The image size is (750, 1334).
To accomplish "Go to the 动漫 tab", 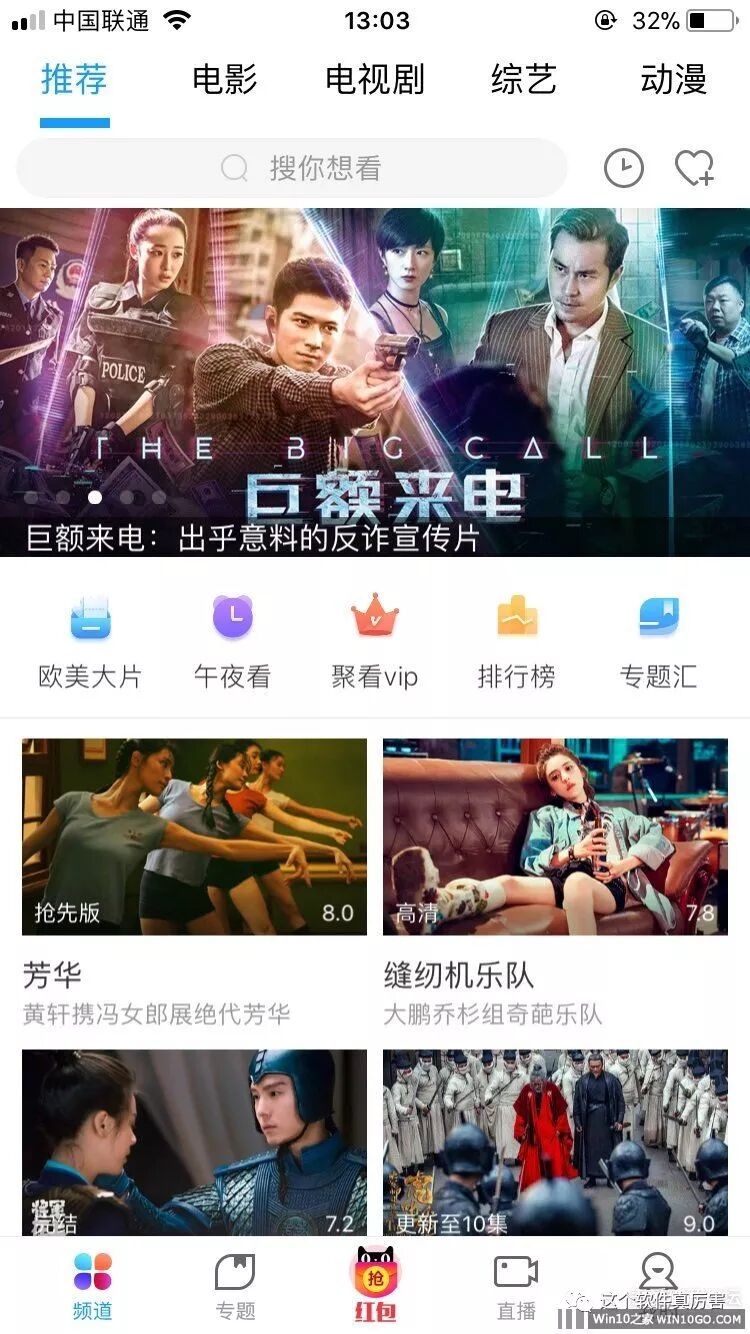I will pos(673,80).
